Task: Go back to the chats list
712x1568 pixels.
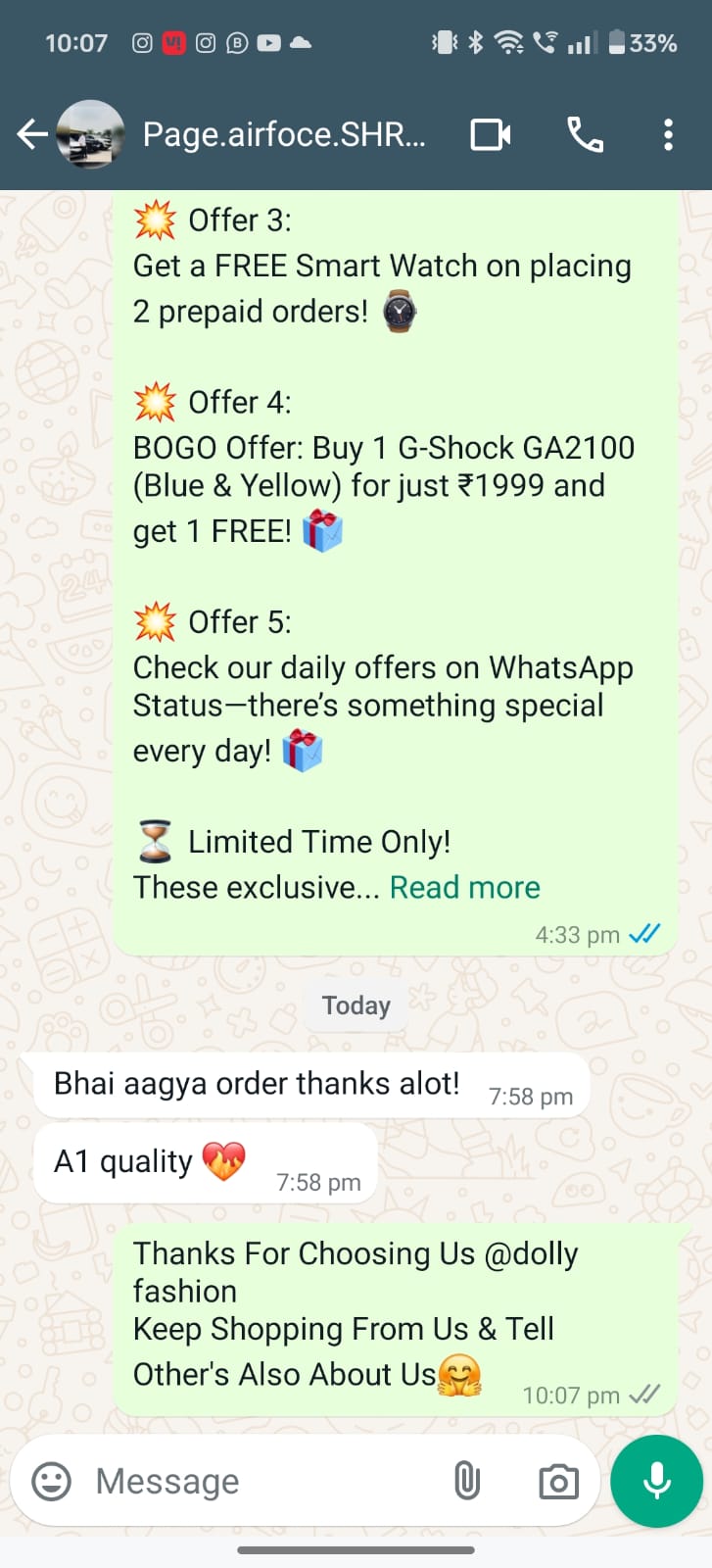Action: click(x=31, y=134)
